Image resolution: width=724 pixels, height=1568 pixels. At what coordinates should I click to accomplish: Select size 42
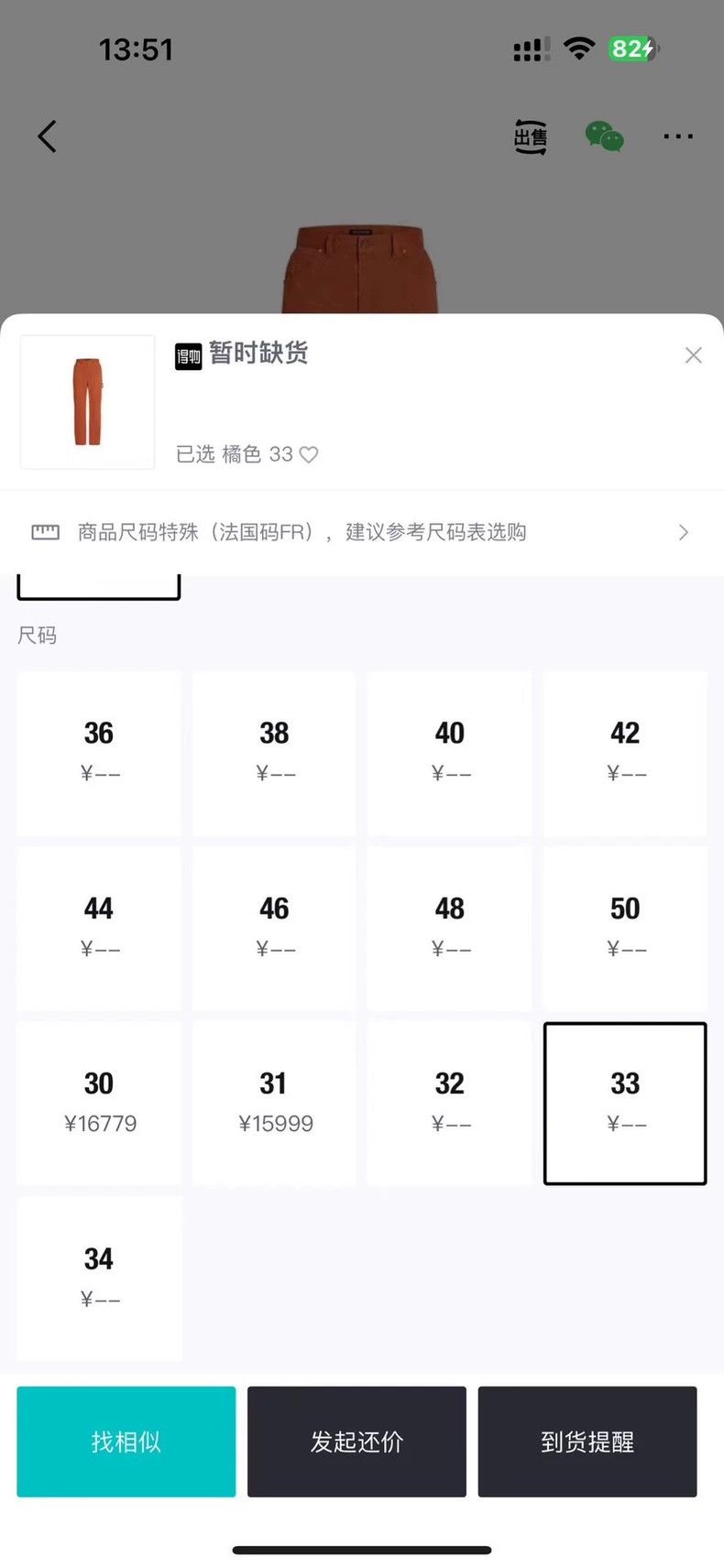pos(625,753)
